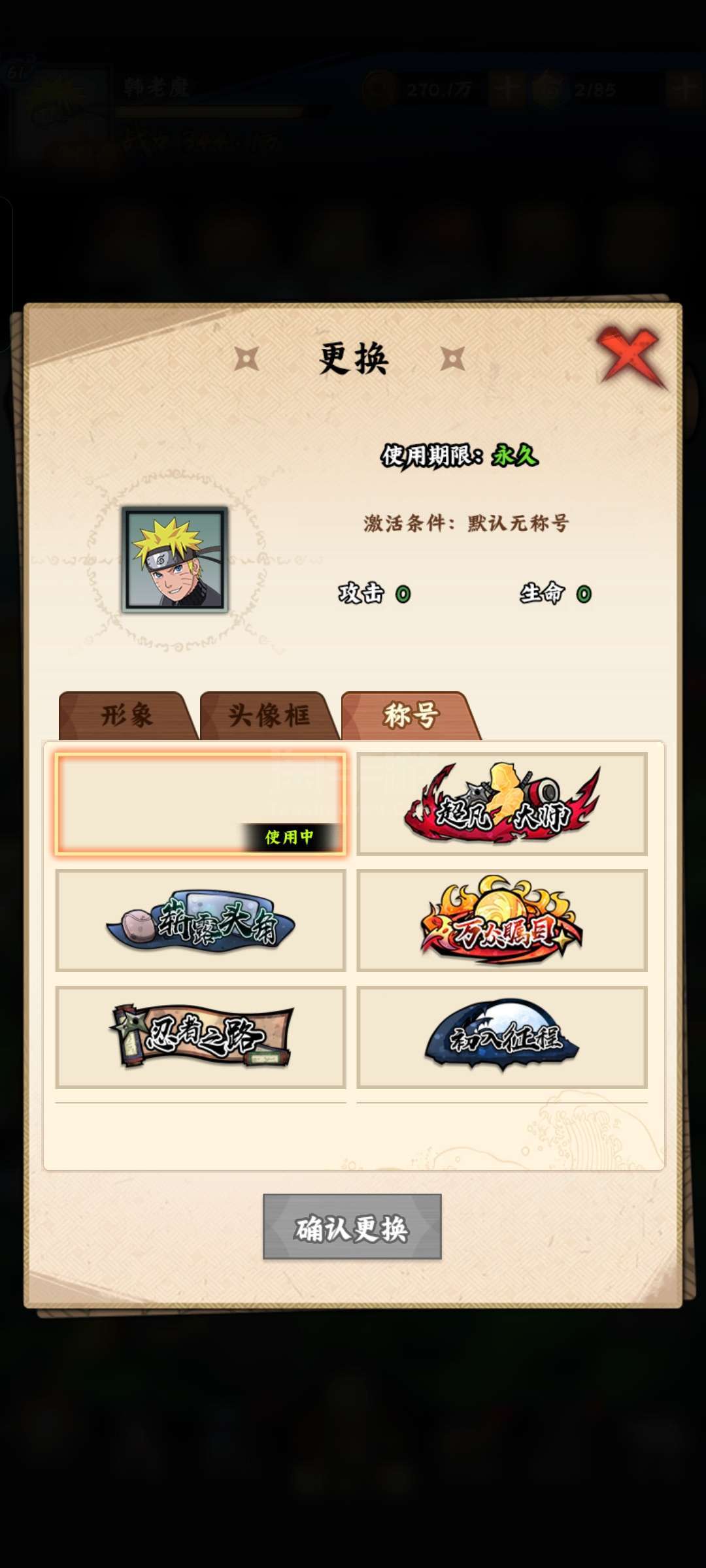Select the empty default title marked 使用中

click(x=201, y=804)
